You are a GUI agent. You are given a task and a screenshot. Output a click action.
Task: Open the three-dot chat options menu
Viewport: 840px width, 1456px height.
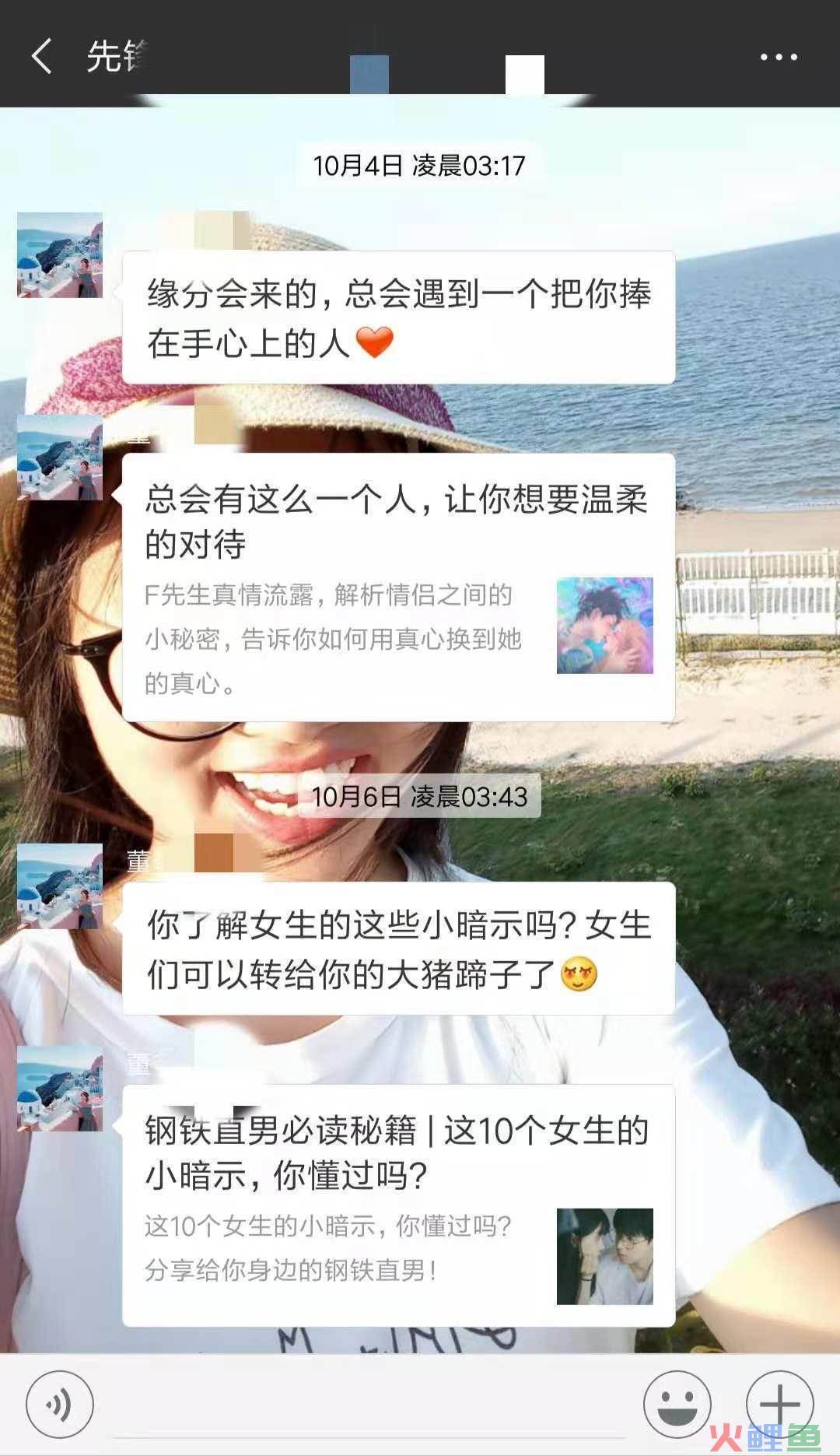tap(778, 57)
